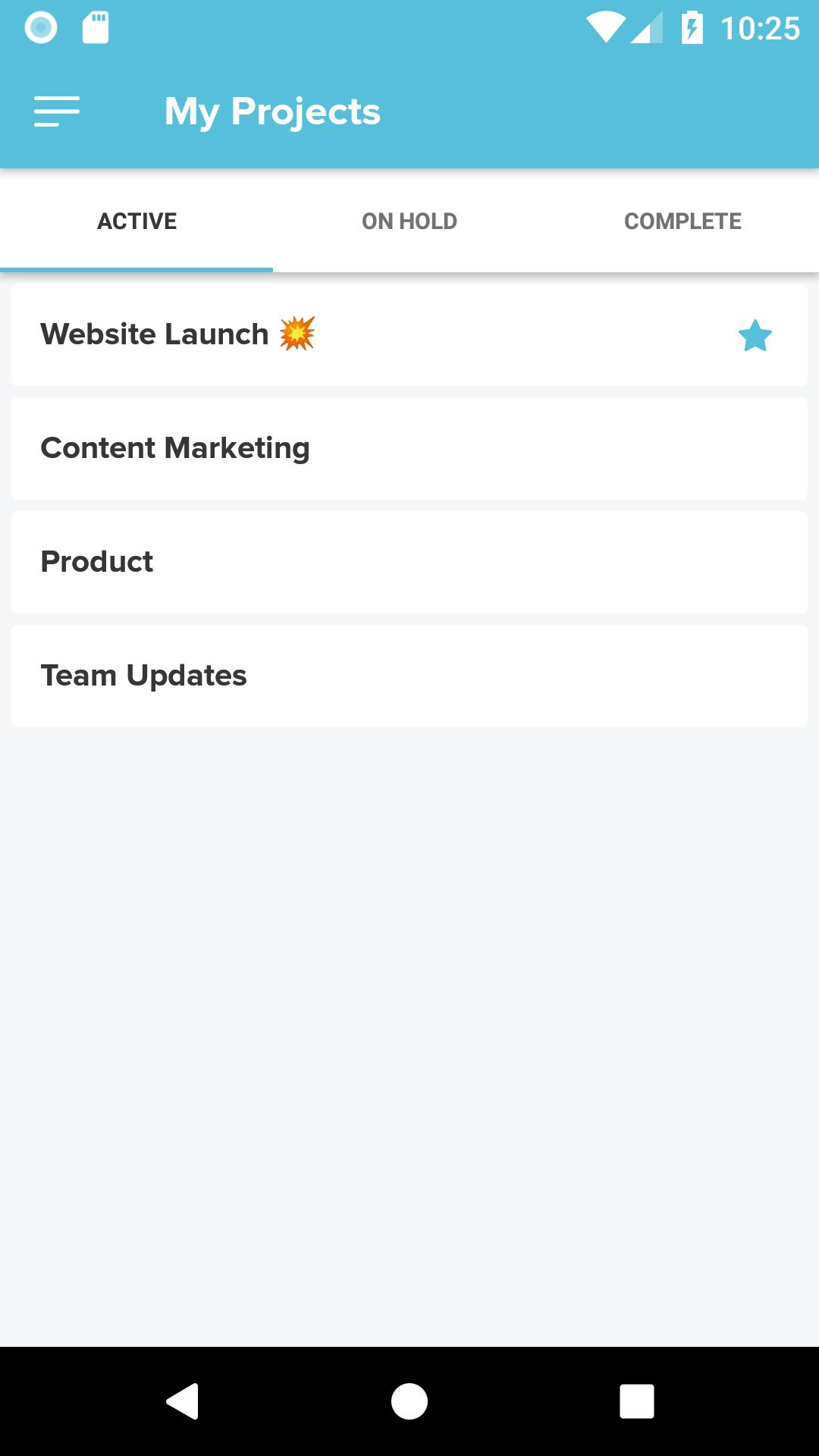Image resolution: width=819 pixels, height=1456 pixels.
Task: Tap the system home button
Action: 409,1401
